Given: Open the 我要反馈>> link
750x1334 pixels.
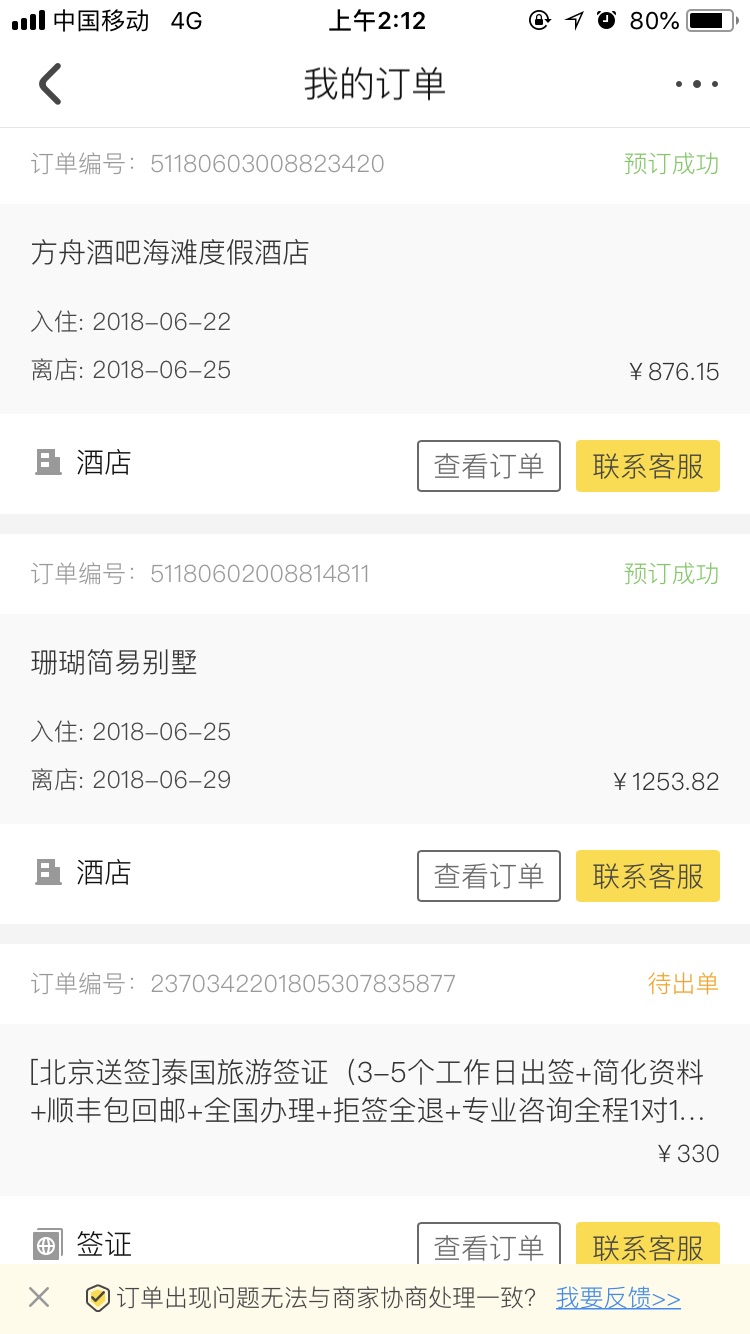Looking at the screenshot, I should coord(618,1298).
